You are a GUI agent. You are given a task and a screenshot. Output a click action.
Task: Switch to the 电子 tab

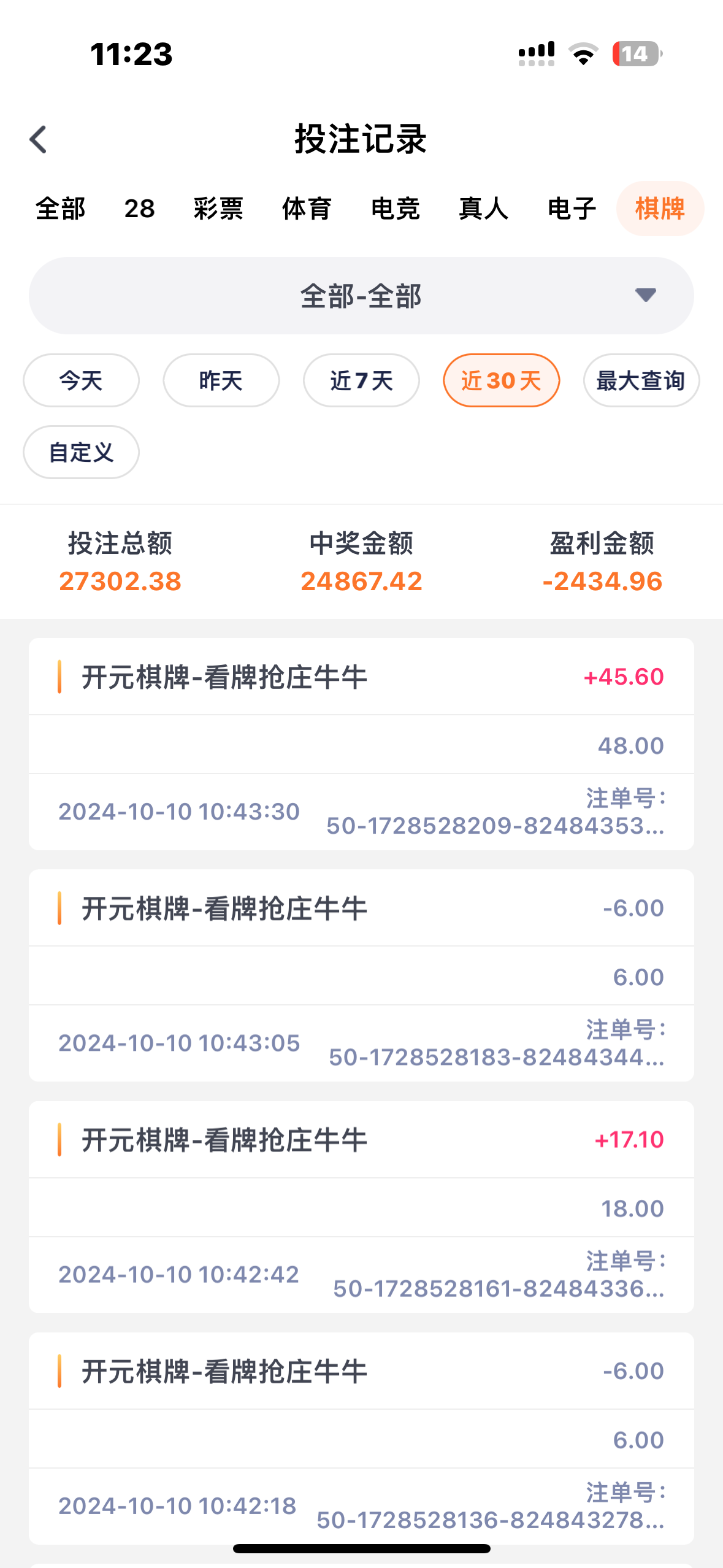tap(572, 209)
